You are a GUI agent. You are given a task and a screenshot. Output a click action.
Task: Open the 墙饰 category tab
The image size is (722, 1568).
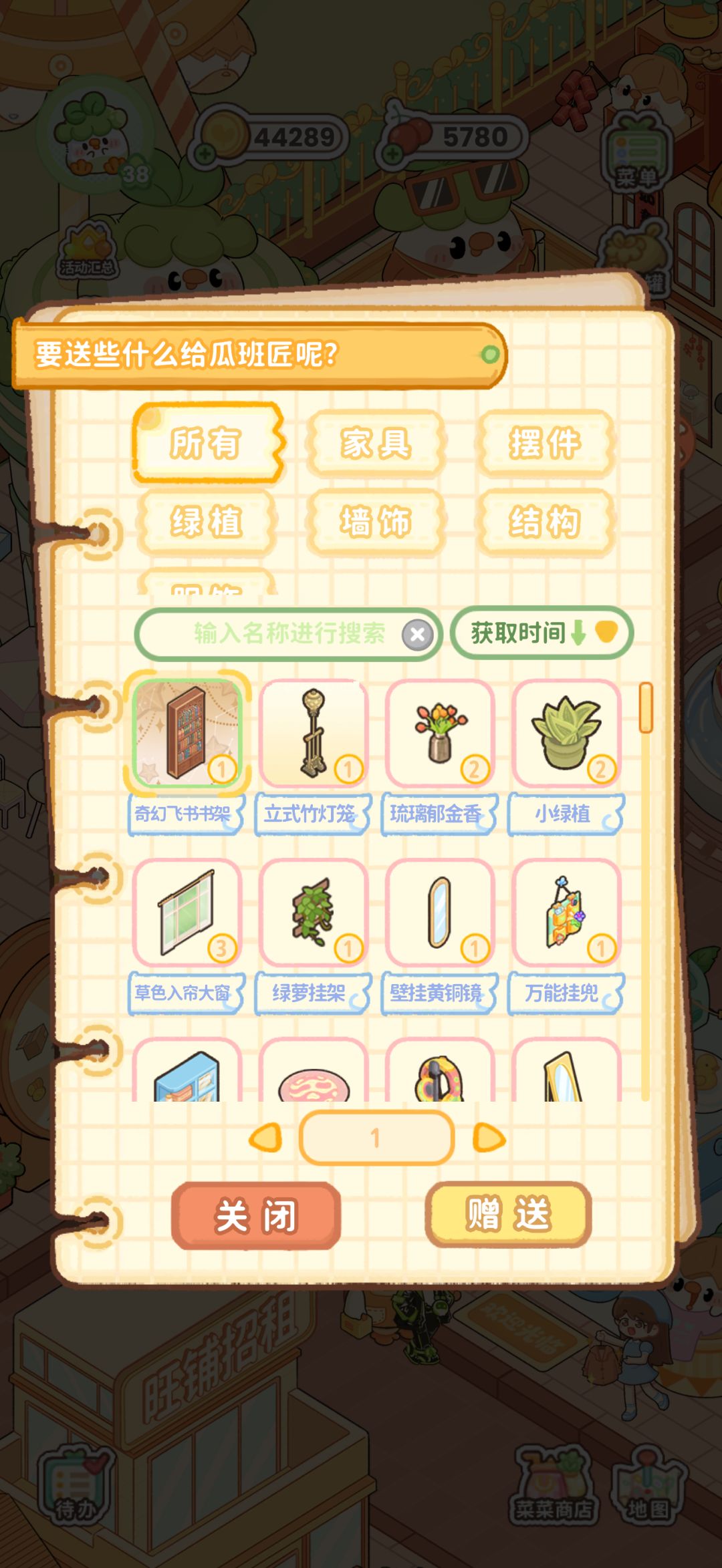click(375, 522)
